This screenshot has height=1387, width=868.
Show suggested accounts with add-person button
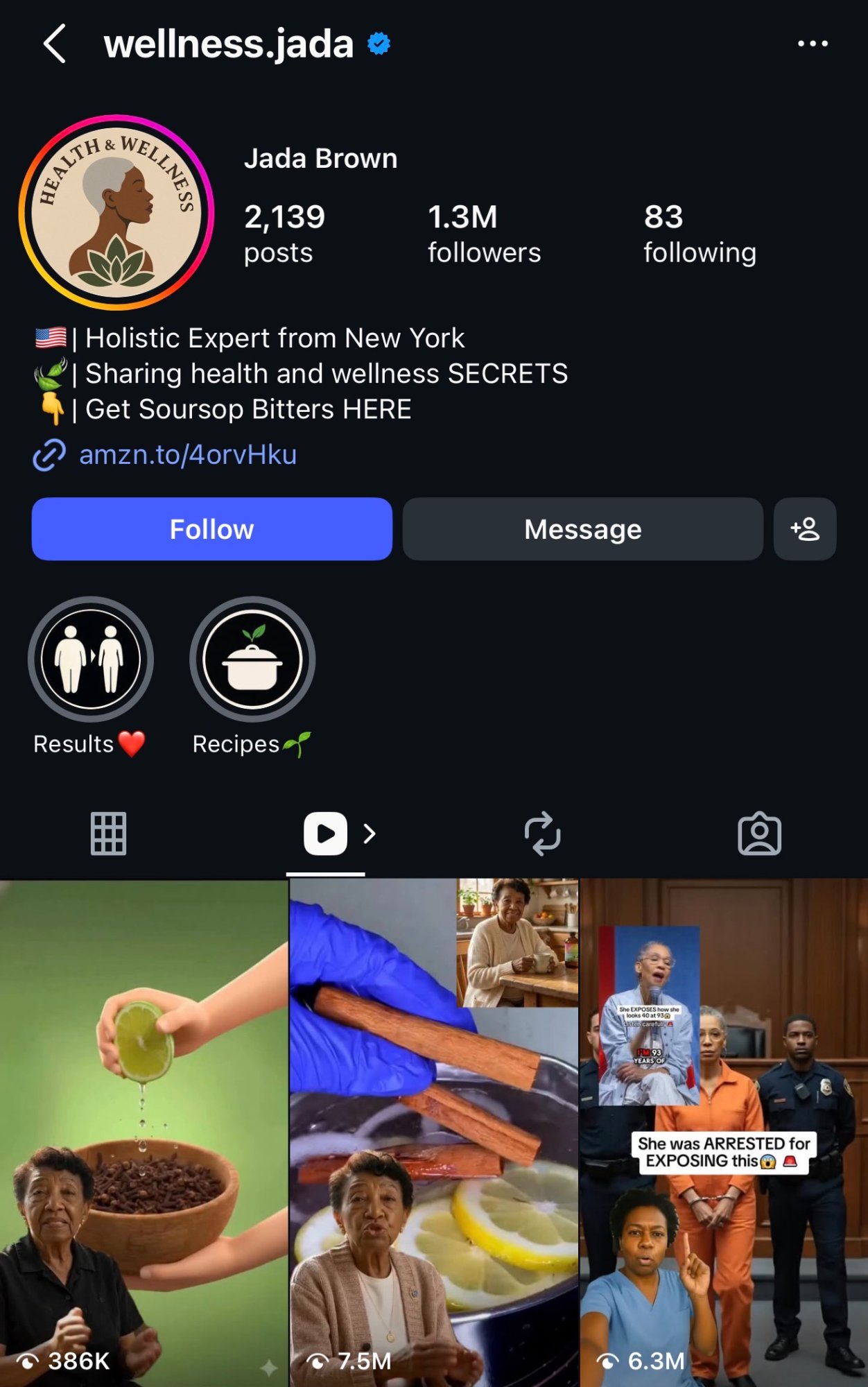coord(804,529)
